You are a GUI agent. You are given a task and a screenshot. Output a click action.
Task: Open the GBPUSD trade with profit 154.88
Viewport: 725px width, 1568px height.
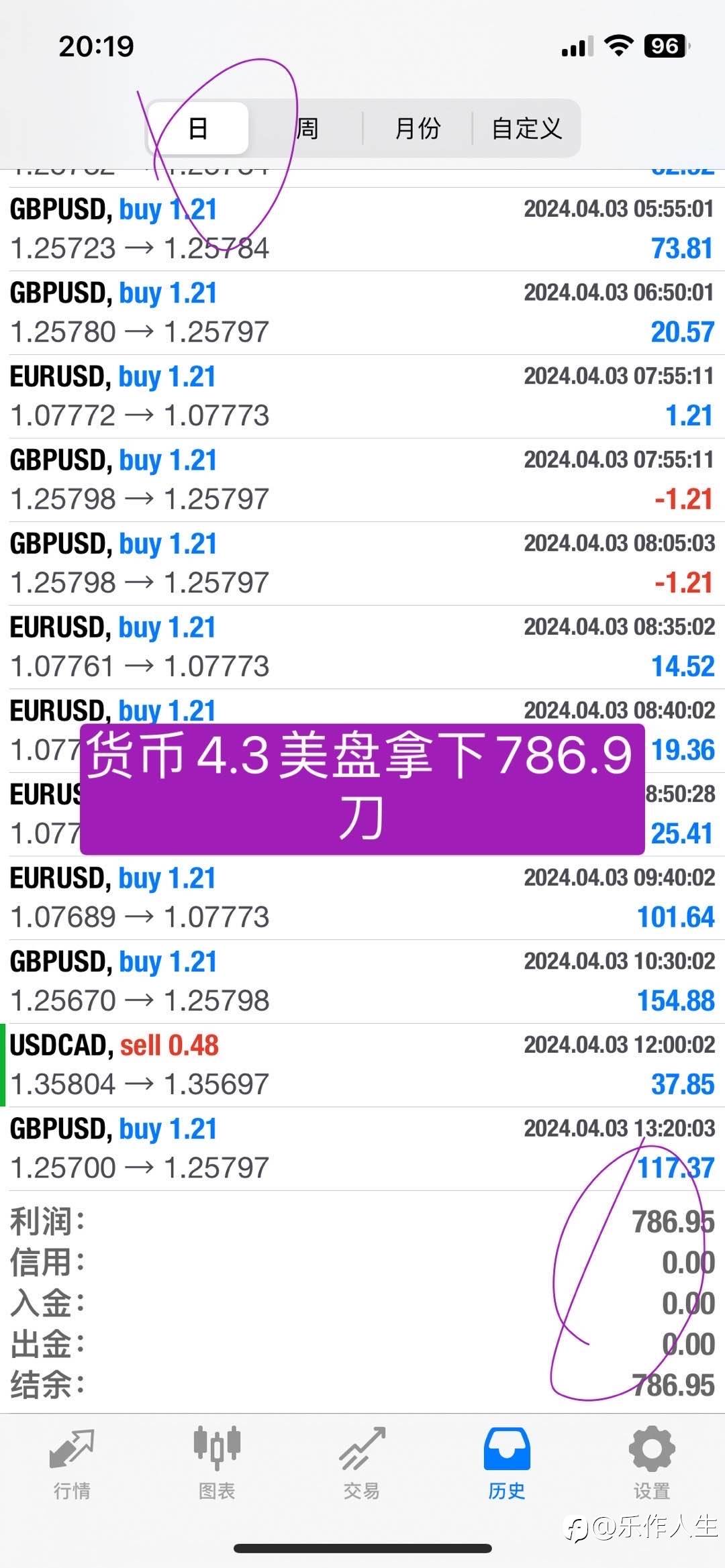point(362,982)
